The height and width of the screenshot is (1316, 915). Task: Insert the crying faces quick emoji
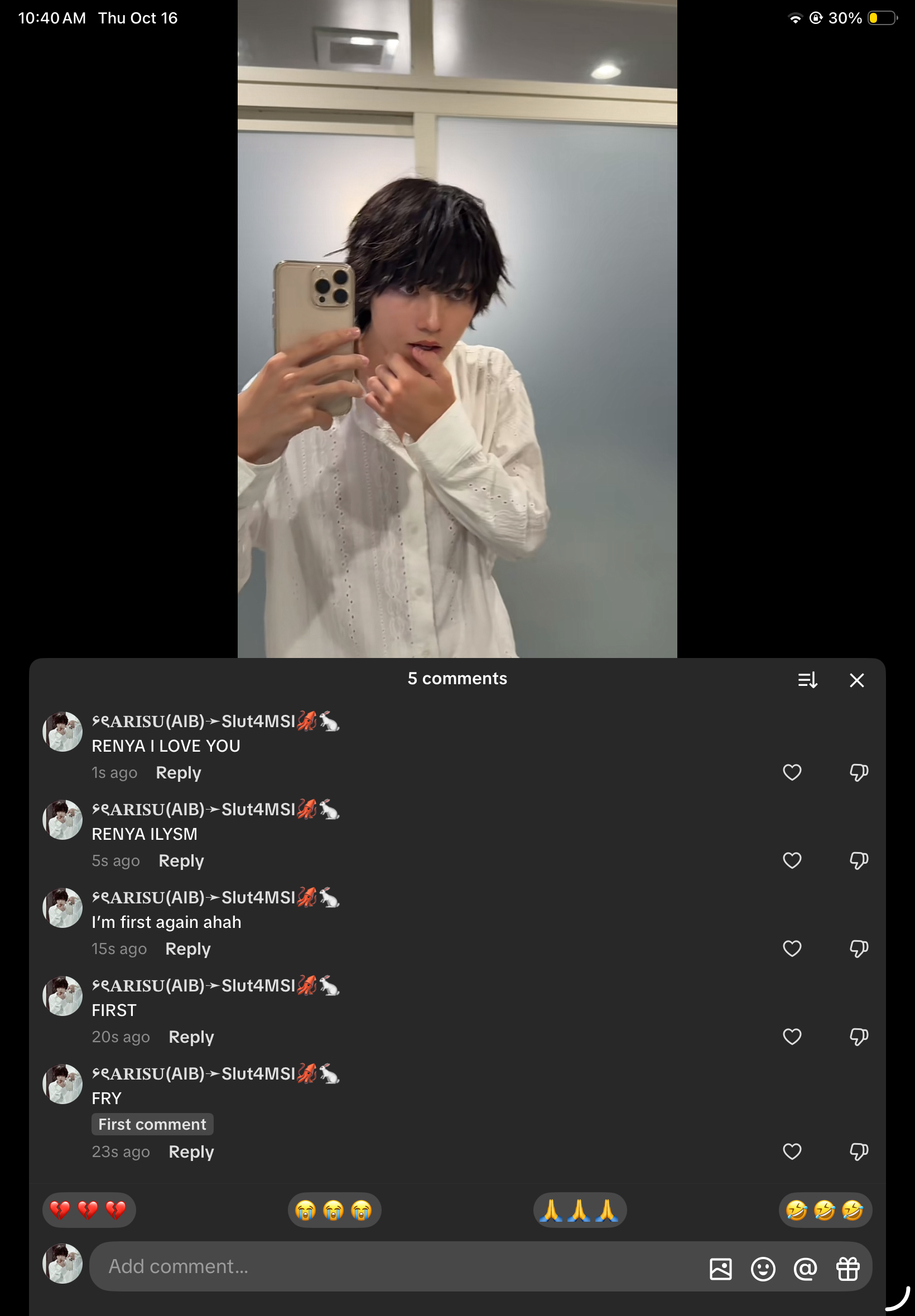334,1210
